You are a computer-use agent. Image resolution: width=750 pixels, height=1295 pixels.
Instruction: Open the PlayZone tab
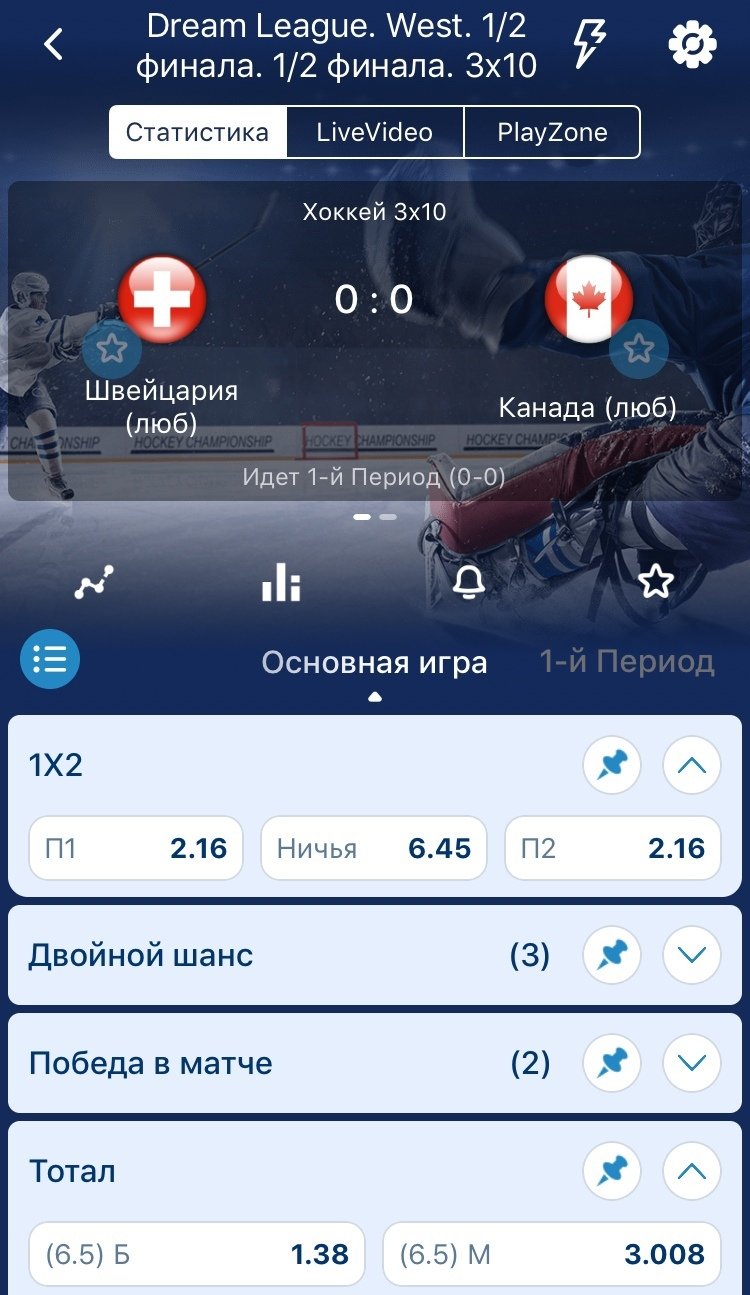click(x=552, y=132)
